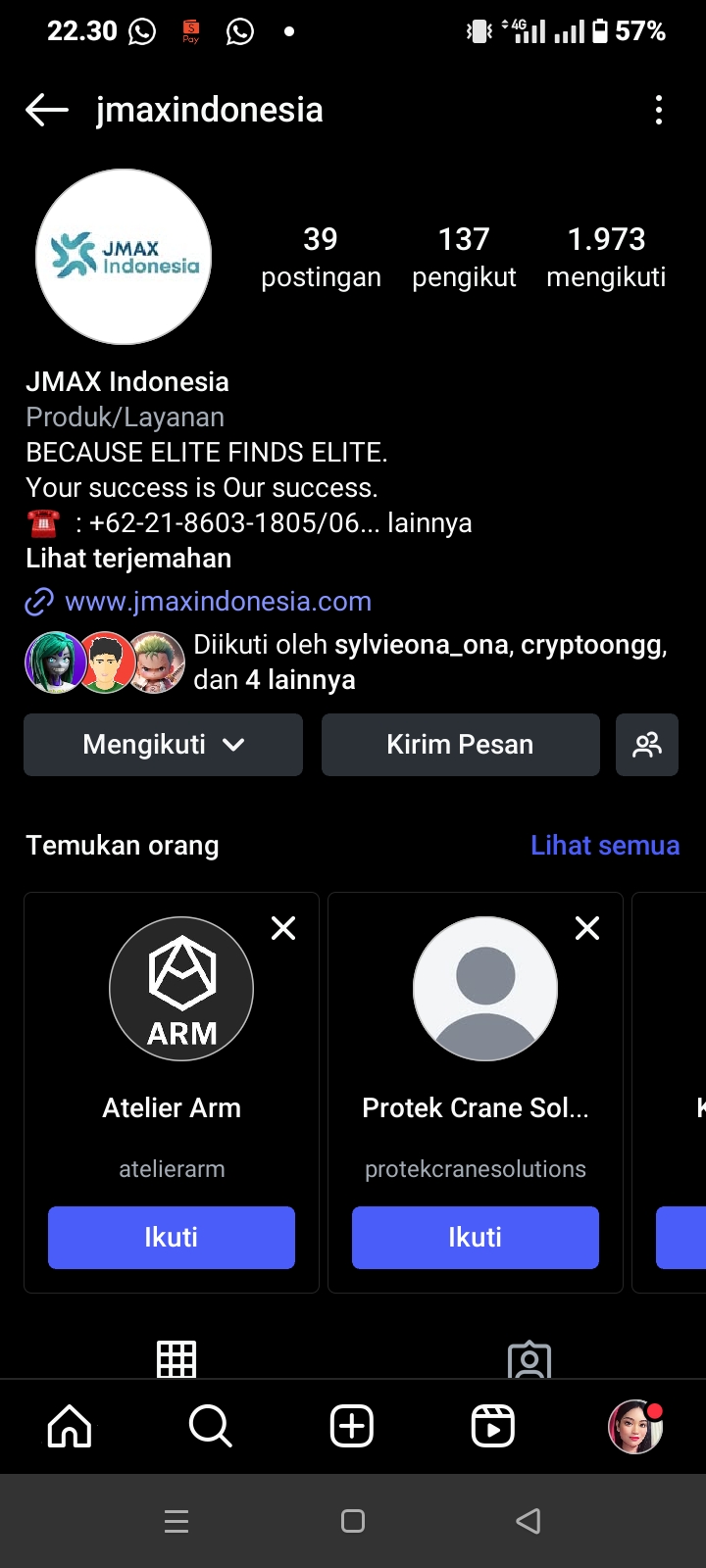
Task: Follow Atelier Arm with Ikuti
Action: (x=172, y=1237)
